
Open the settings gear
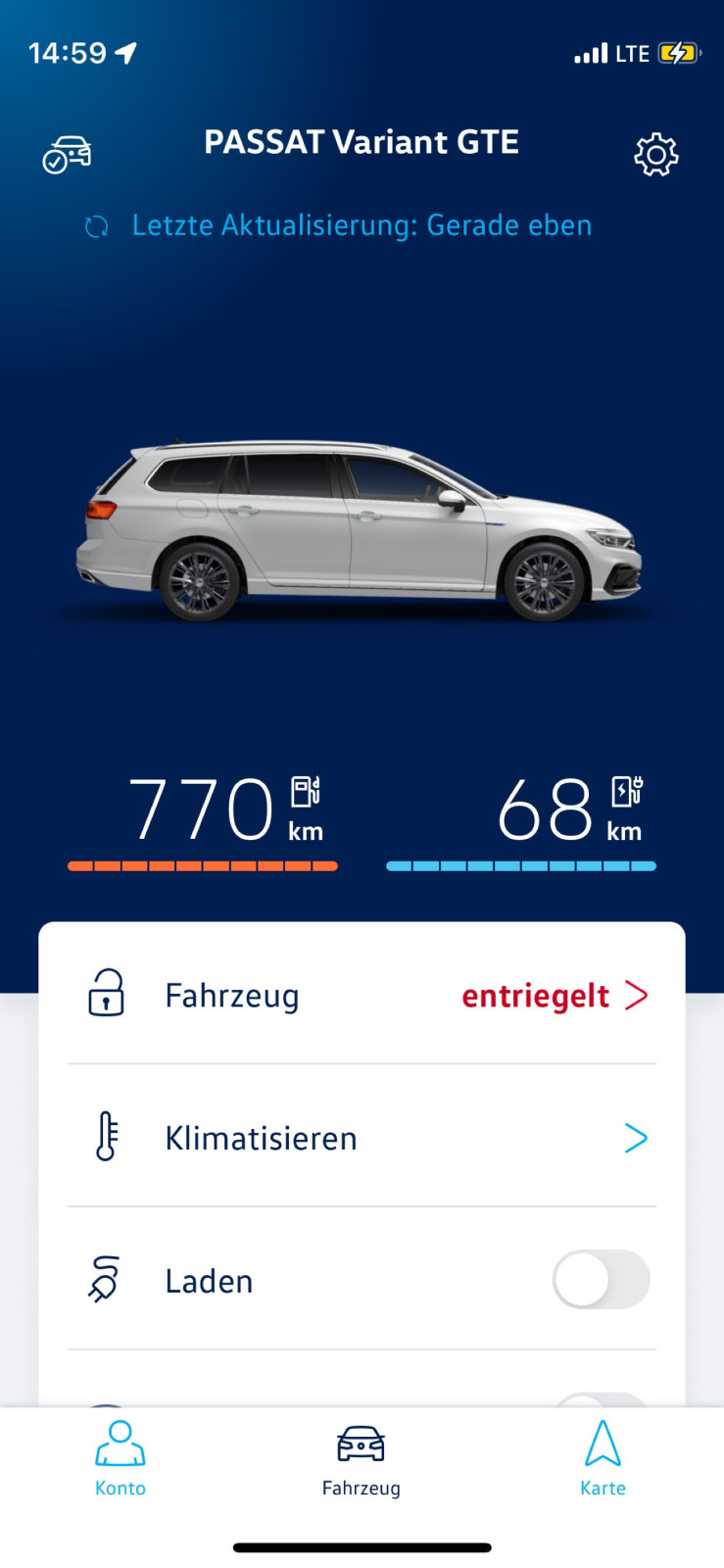click(654, 153)
